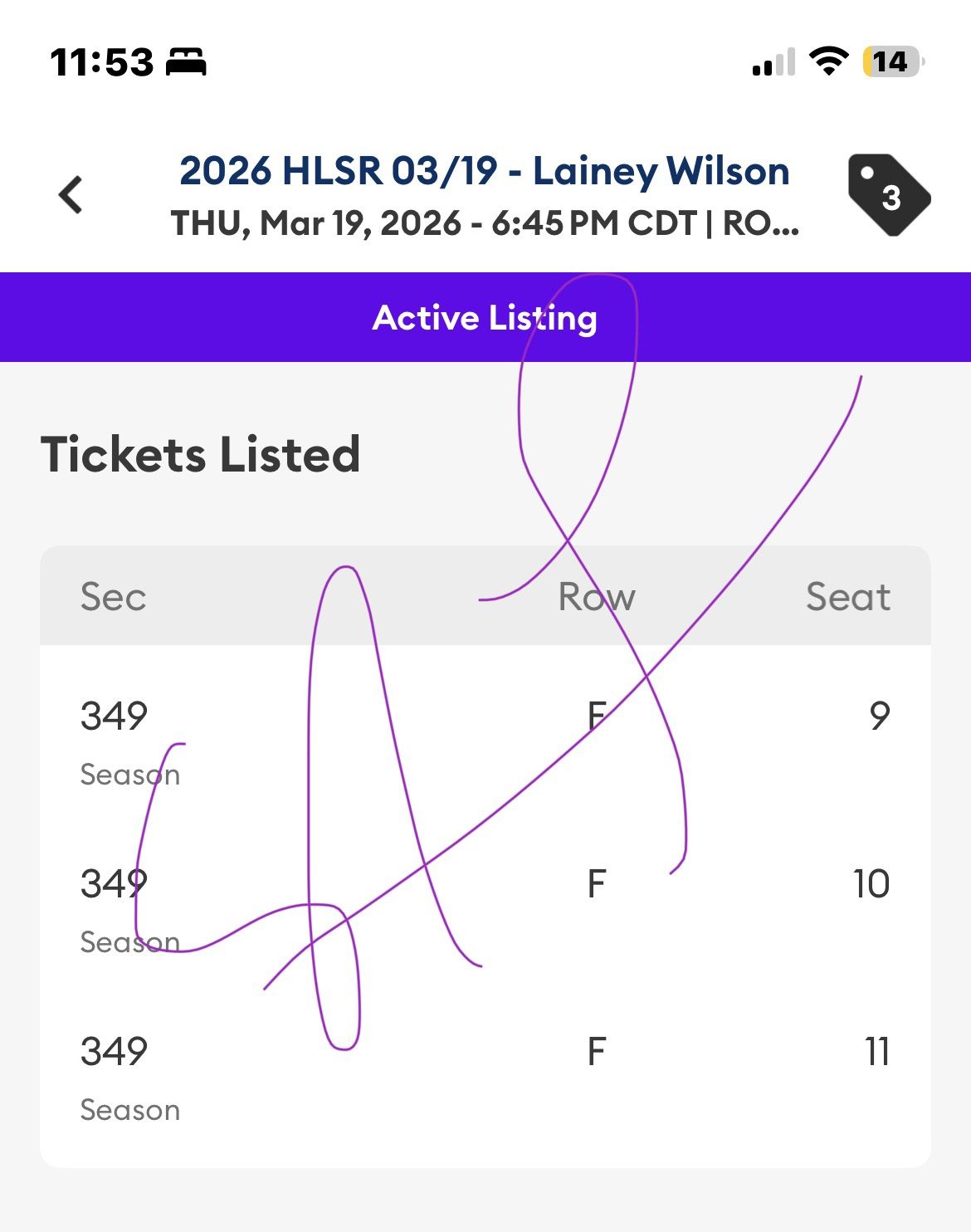
Task: Tap the clock showing 11:53
Action: click(x=100, y=60)
